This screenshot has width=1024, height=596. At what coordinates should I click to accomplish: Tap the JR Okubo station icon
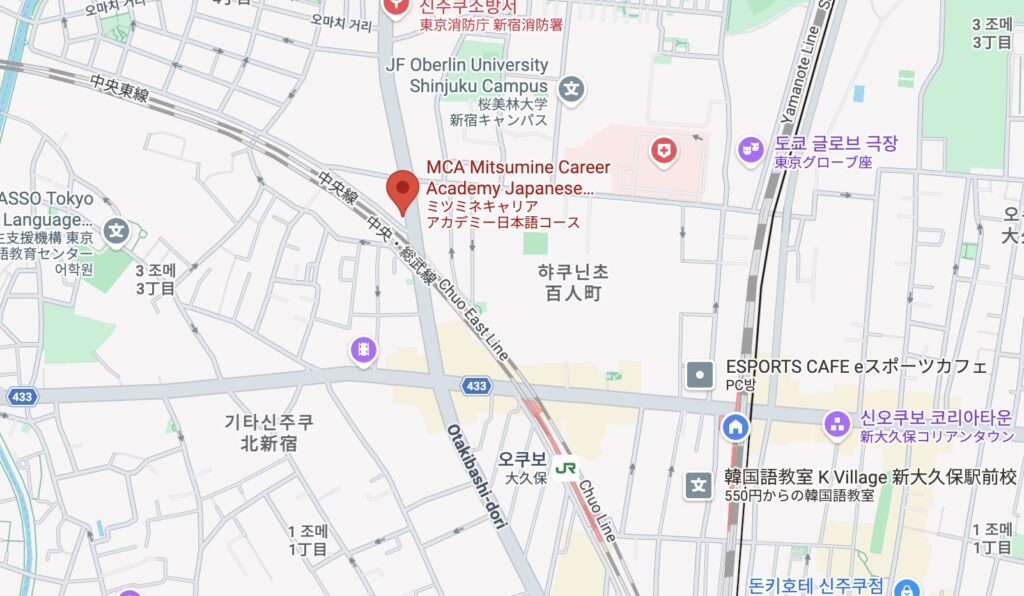[x=567, y=465]
